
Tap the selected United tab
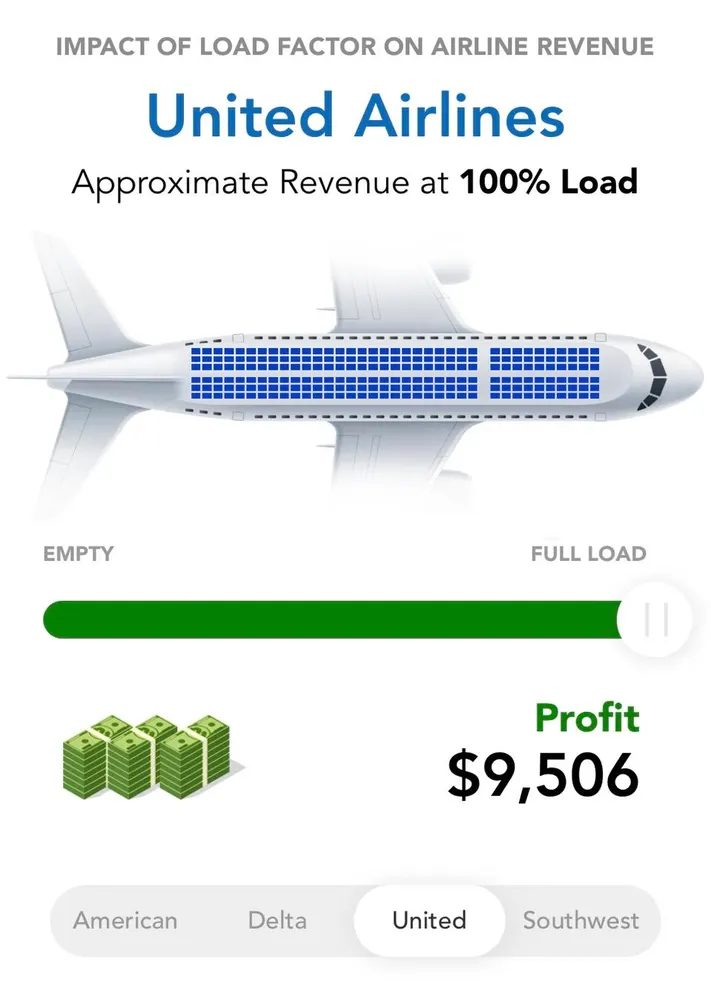coord(429,920)
